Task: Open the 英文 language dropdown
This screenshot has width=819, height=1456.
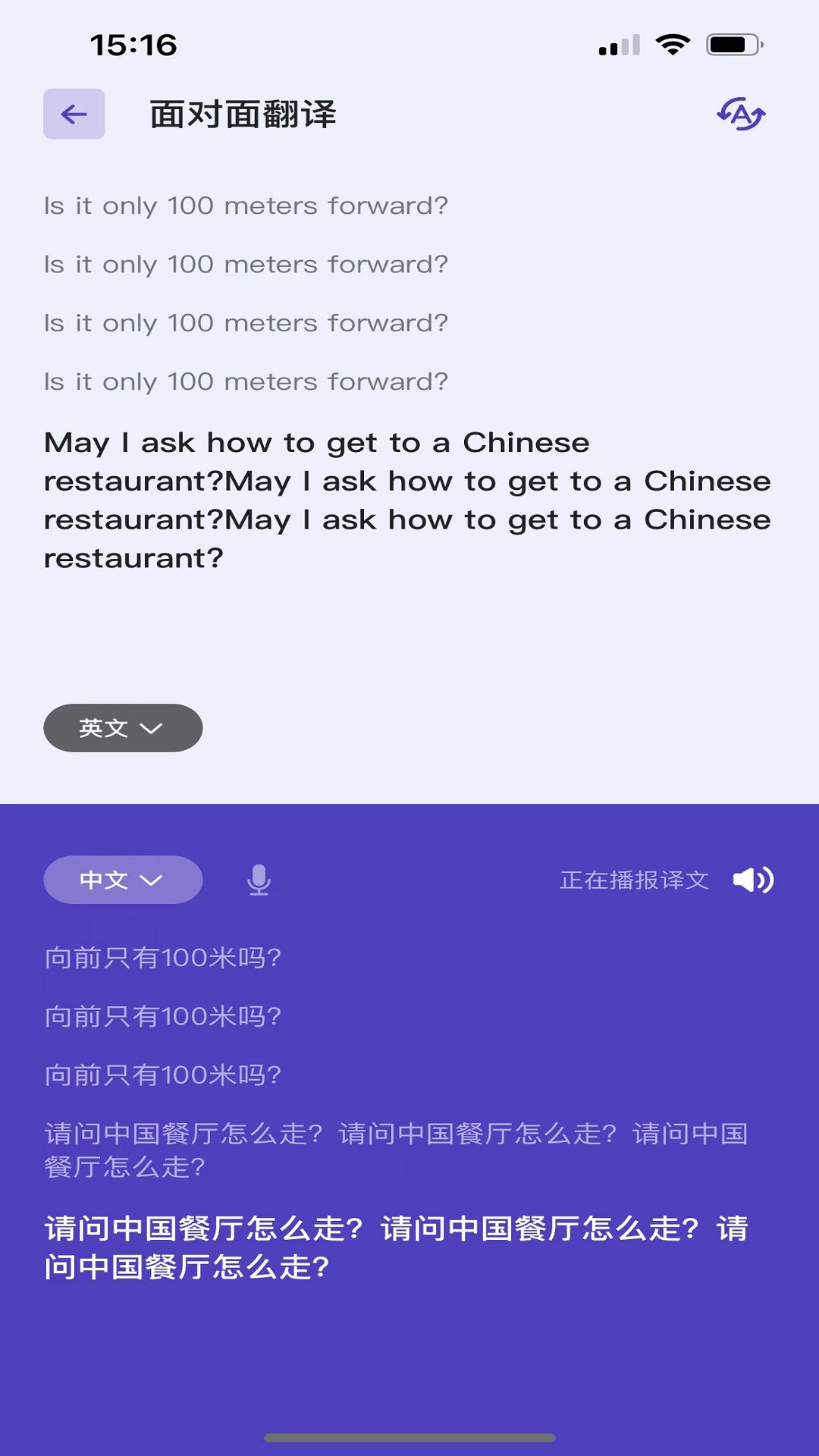Action: pyautogui.click(x=123, y=728)
